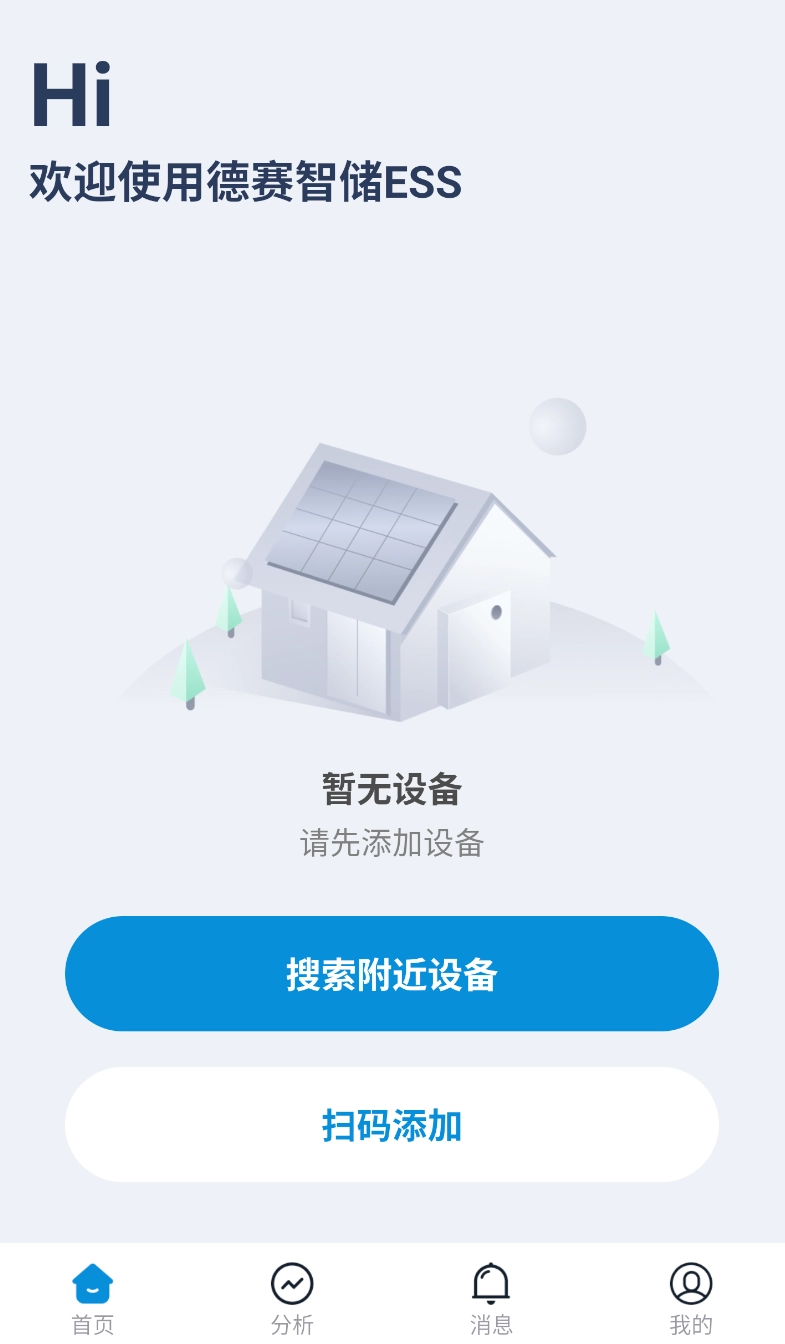This screenshot has width=785, height=1344.
Task: Tap the 欢迎使用德赛智储ESS welcome text
Action: click(x=243, y=184)
